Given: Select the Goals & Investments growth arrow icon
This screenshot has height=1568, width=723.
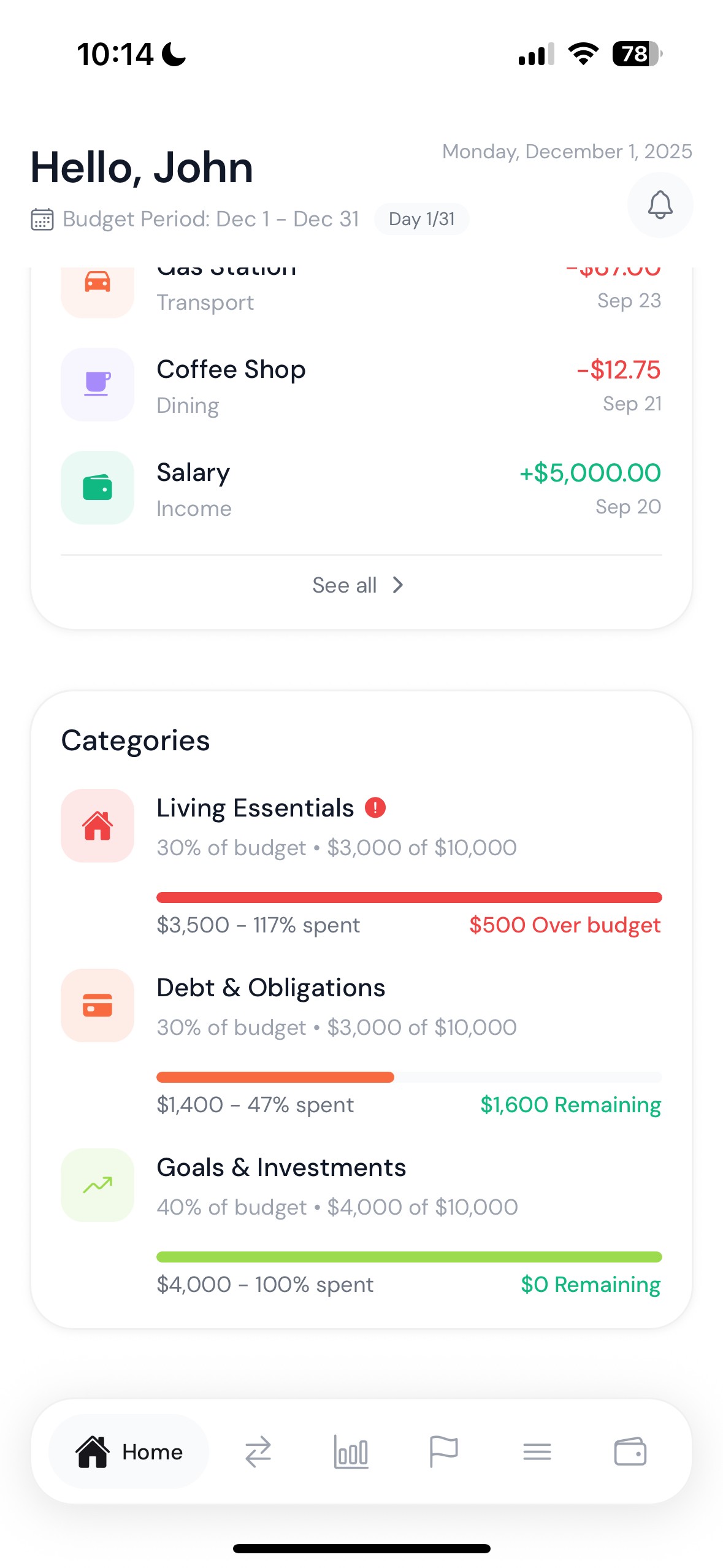Looking at the screenshot, I should coord(96,1185).
